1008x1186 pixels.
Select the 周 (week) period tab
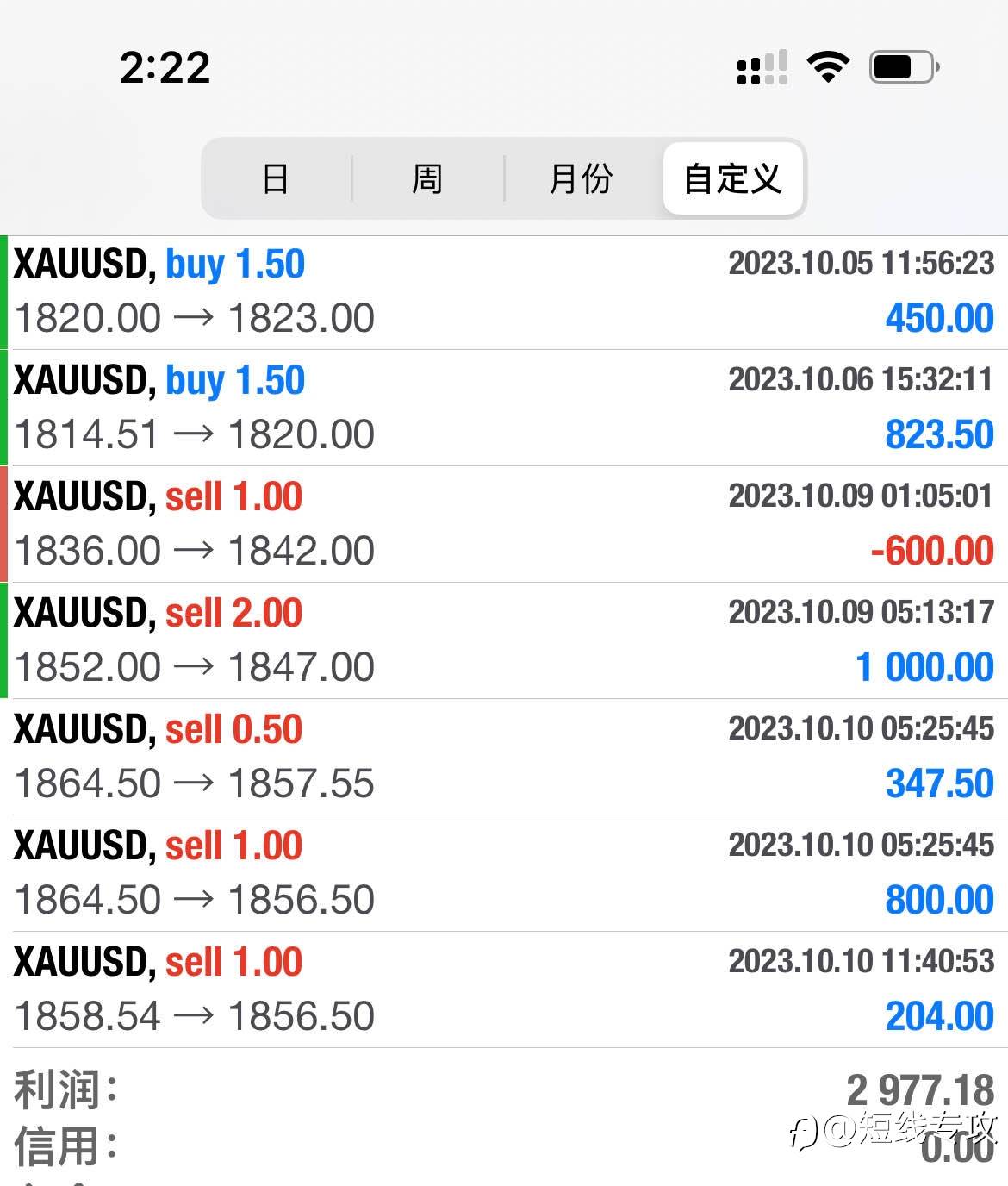click(x=427, y=178)
